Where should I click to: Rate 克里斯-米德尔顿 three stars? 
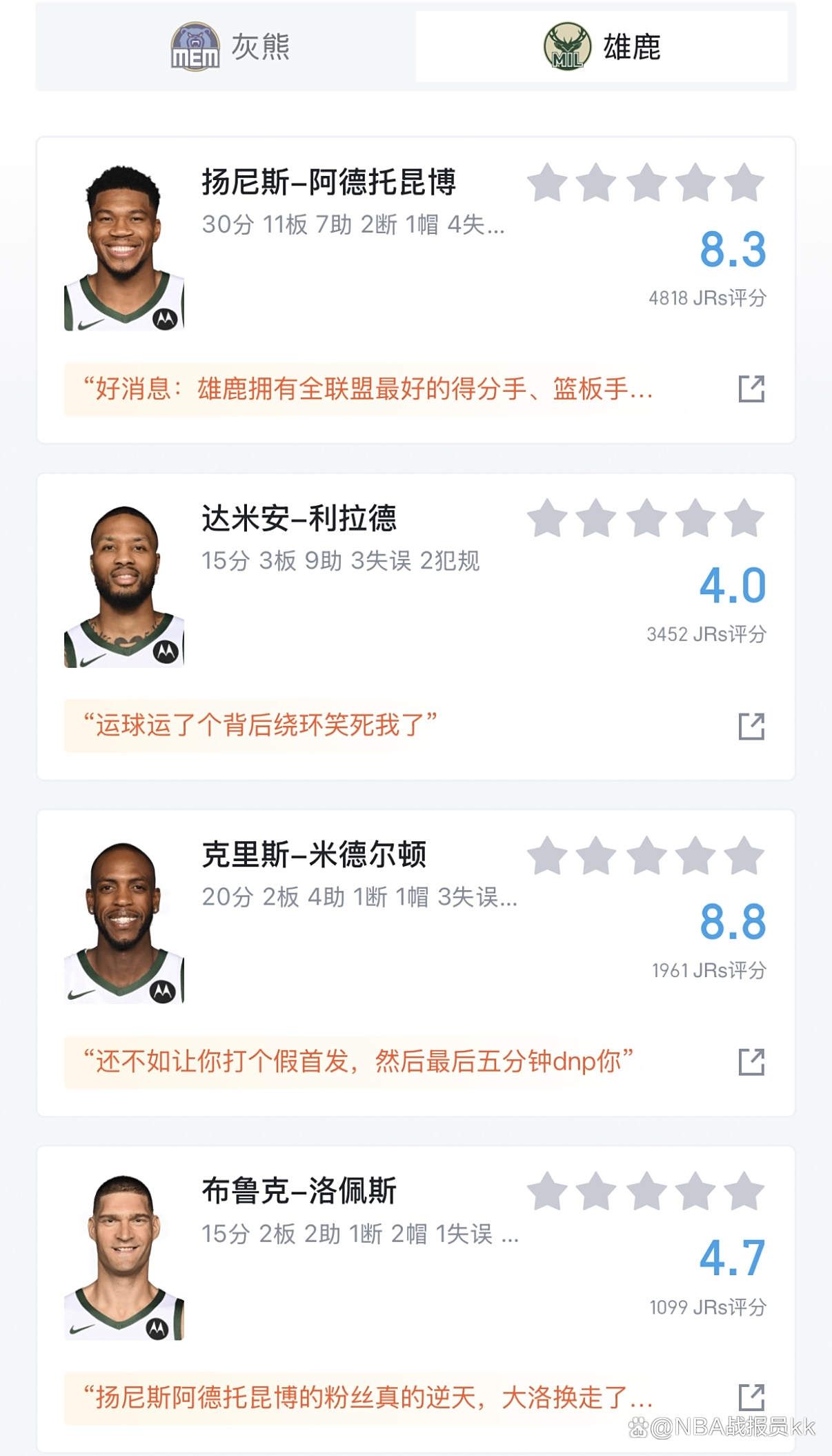pos(646,856)
